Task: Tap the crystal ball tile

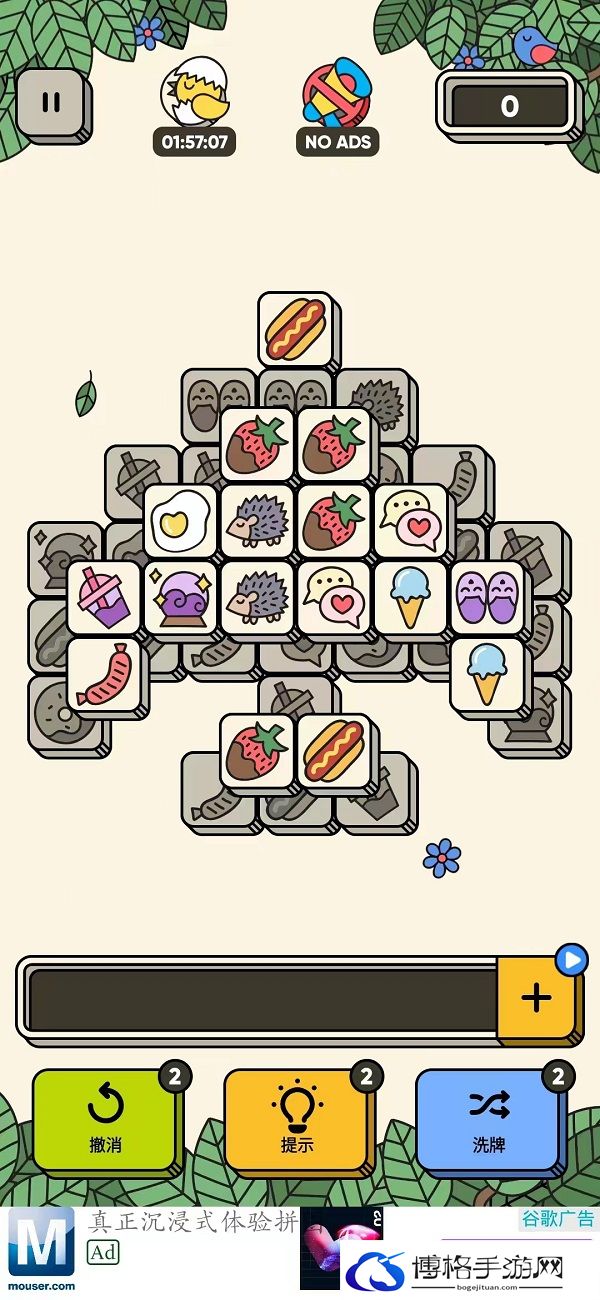Action: coord(181,598)
